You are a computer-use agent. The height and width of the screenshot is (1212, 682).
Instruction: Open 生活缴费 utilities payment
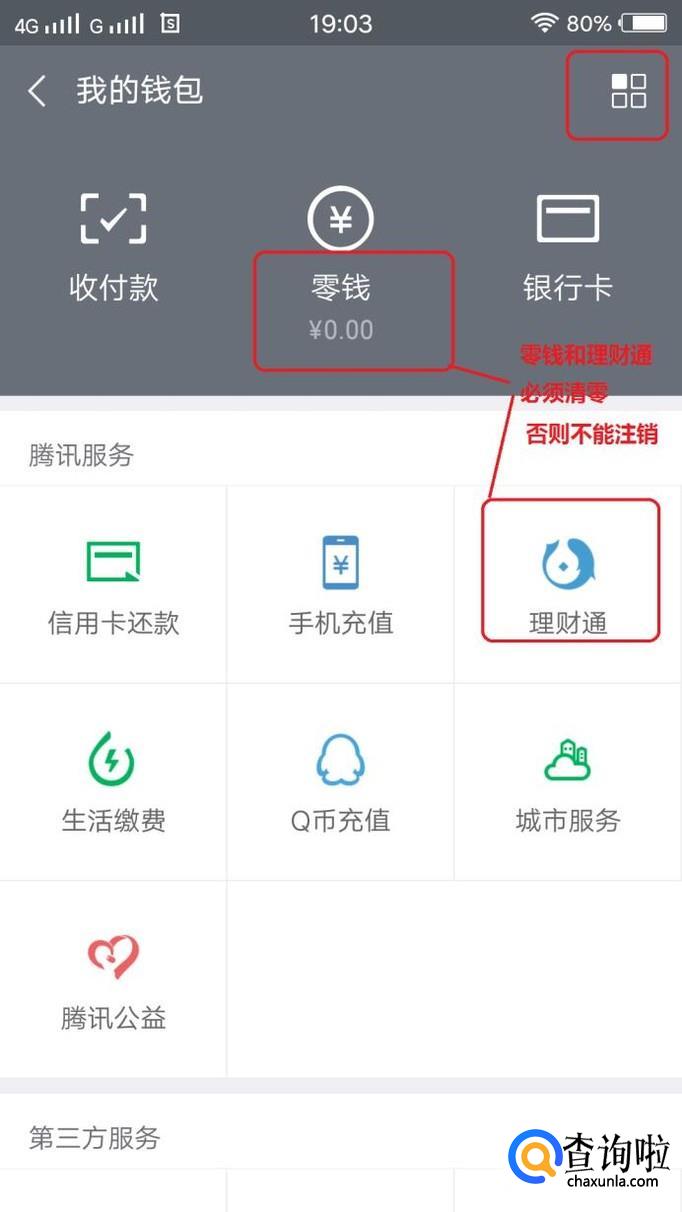pos(113,782)
